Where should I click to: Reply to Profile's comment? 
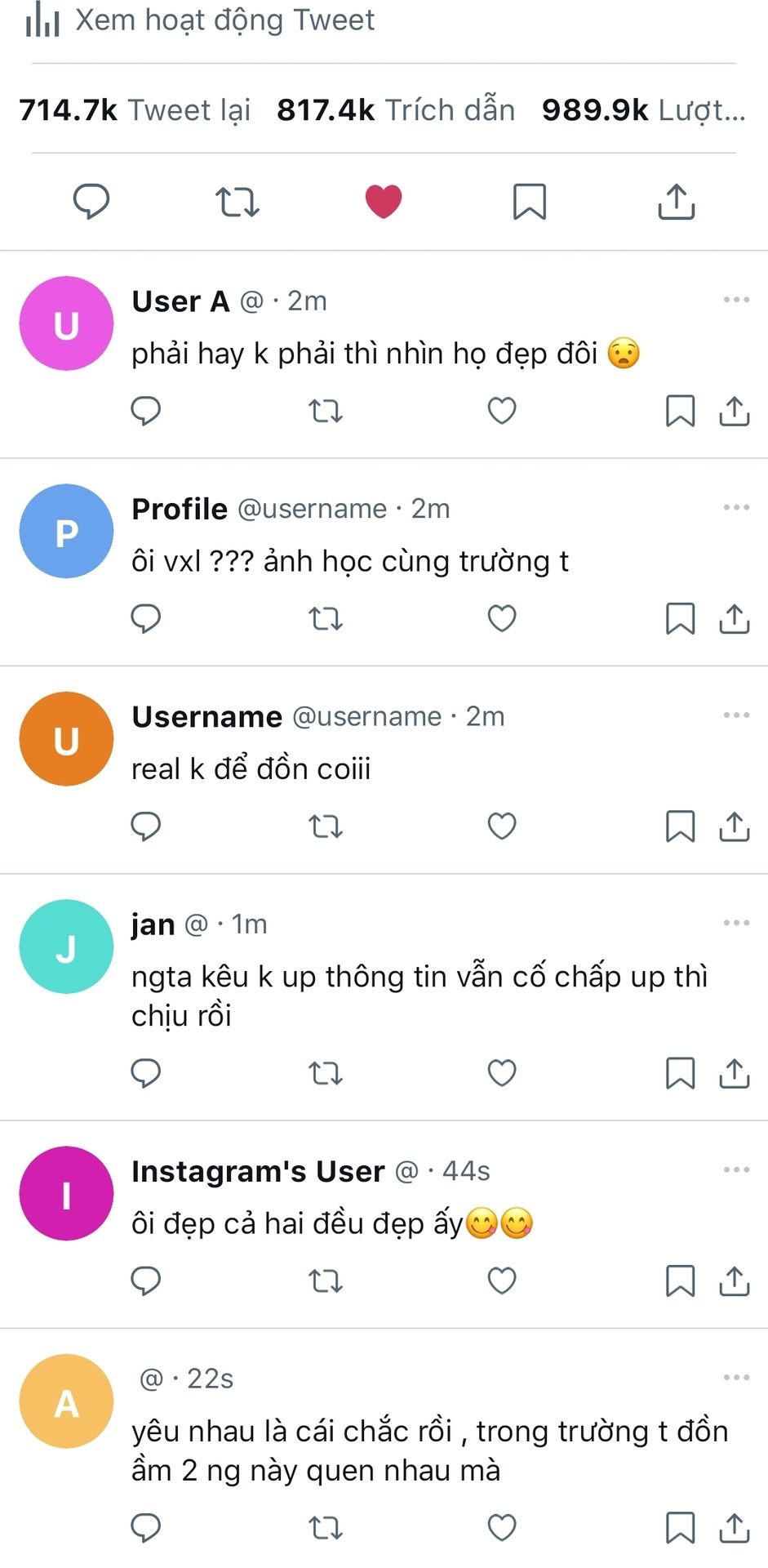tap(146, 618)
